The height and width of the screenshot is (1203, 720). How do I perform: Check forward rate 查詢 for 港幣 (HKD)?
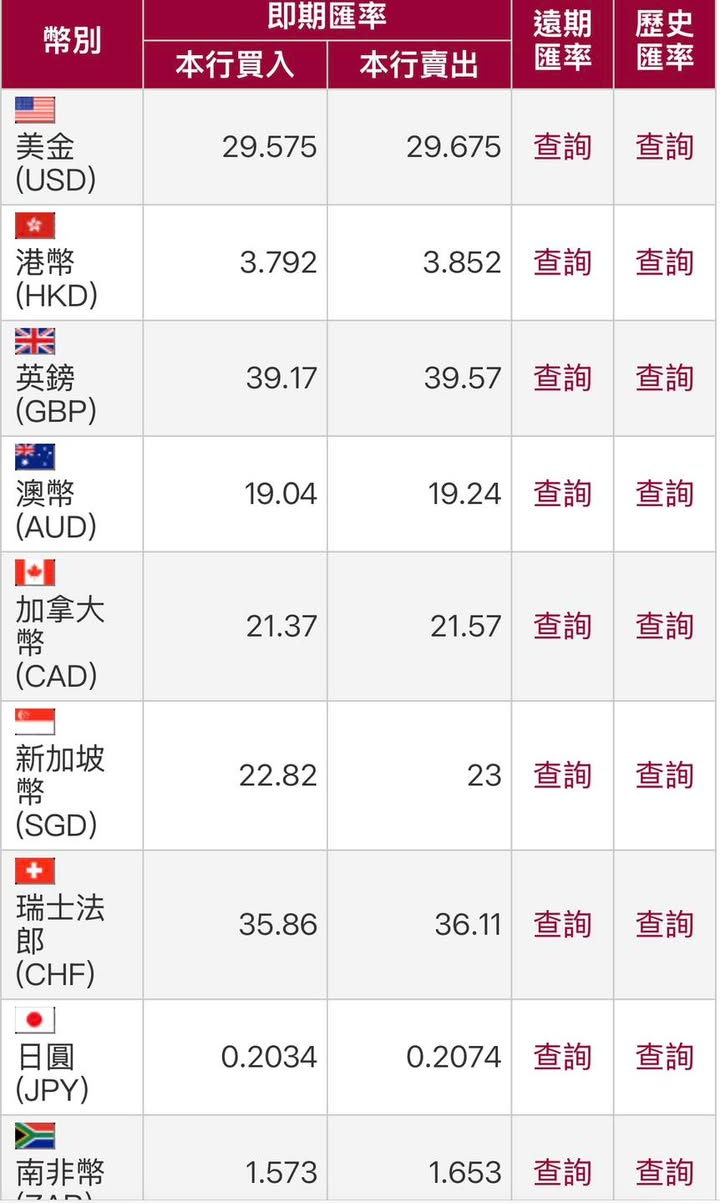pos(562,262)
